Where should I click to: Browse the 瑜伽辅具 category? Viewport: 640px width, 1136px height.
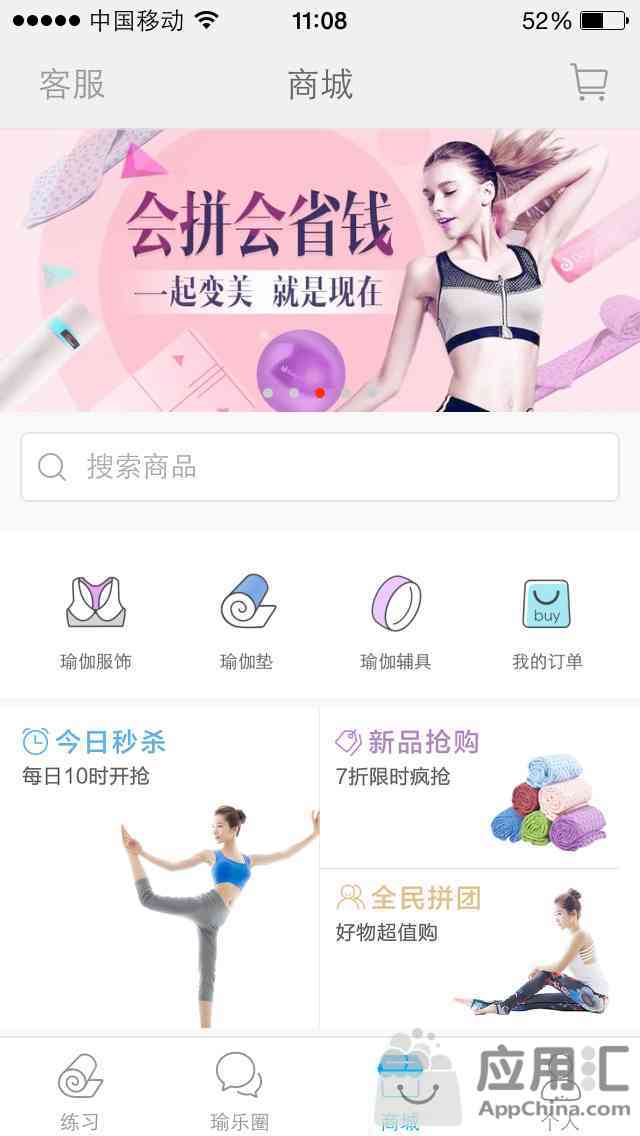tap(396, 622)
